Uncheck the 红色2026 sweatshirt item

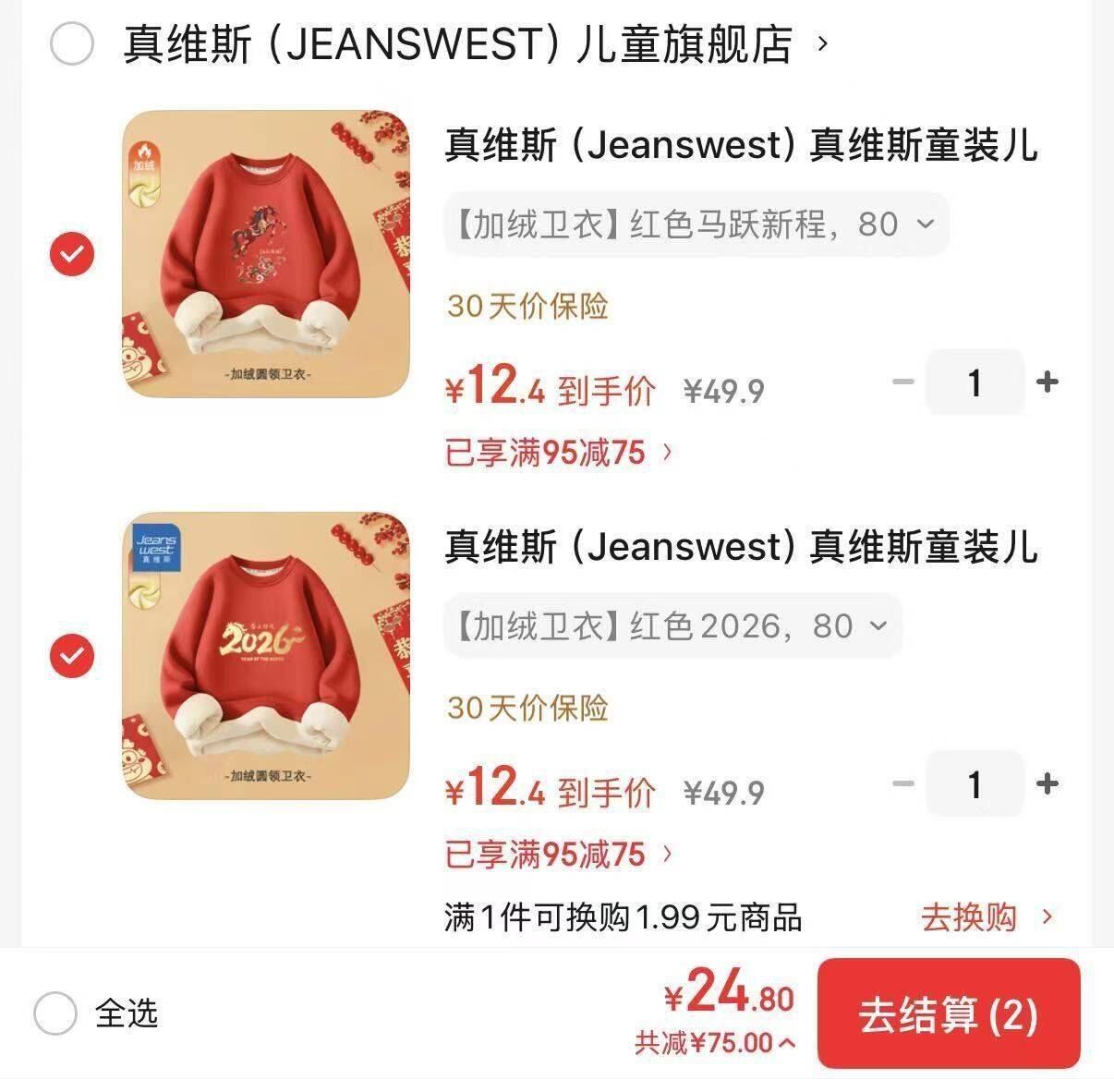click(72, 656)
